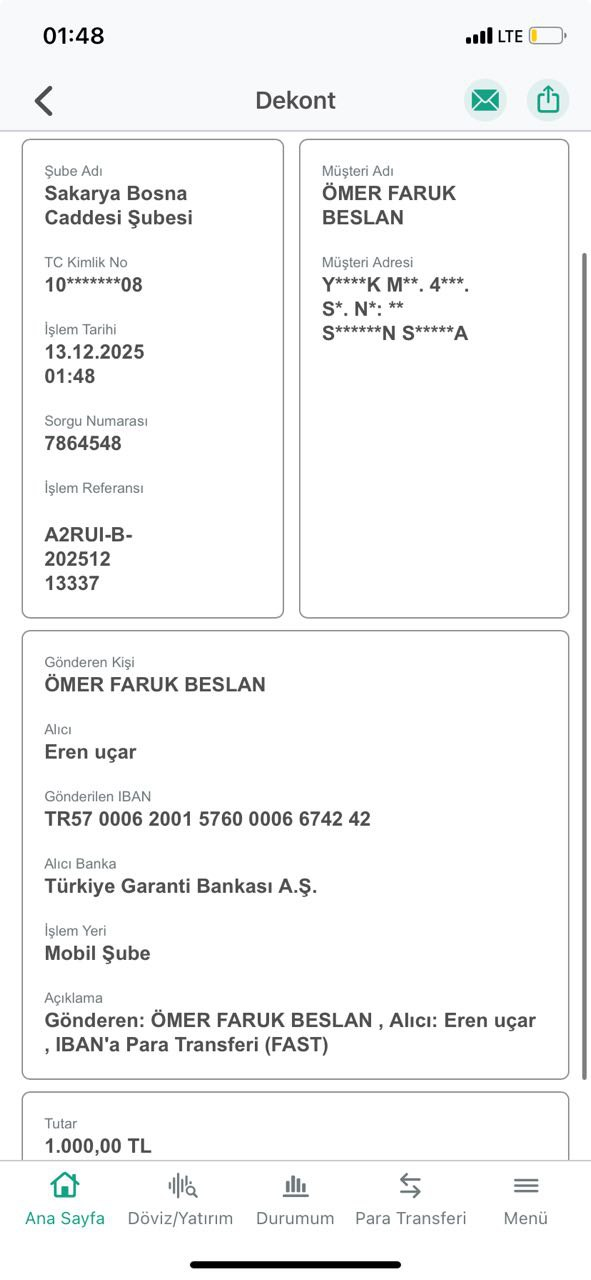The image size is (591, 1280).
Task: Switch to the Döviz/Yatırım tab
Action: coord(180,1199)
